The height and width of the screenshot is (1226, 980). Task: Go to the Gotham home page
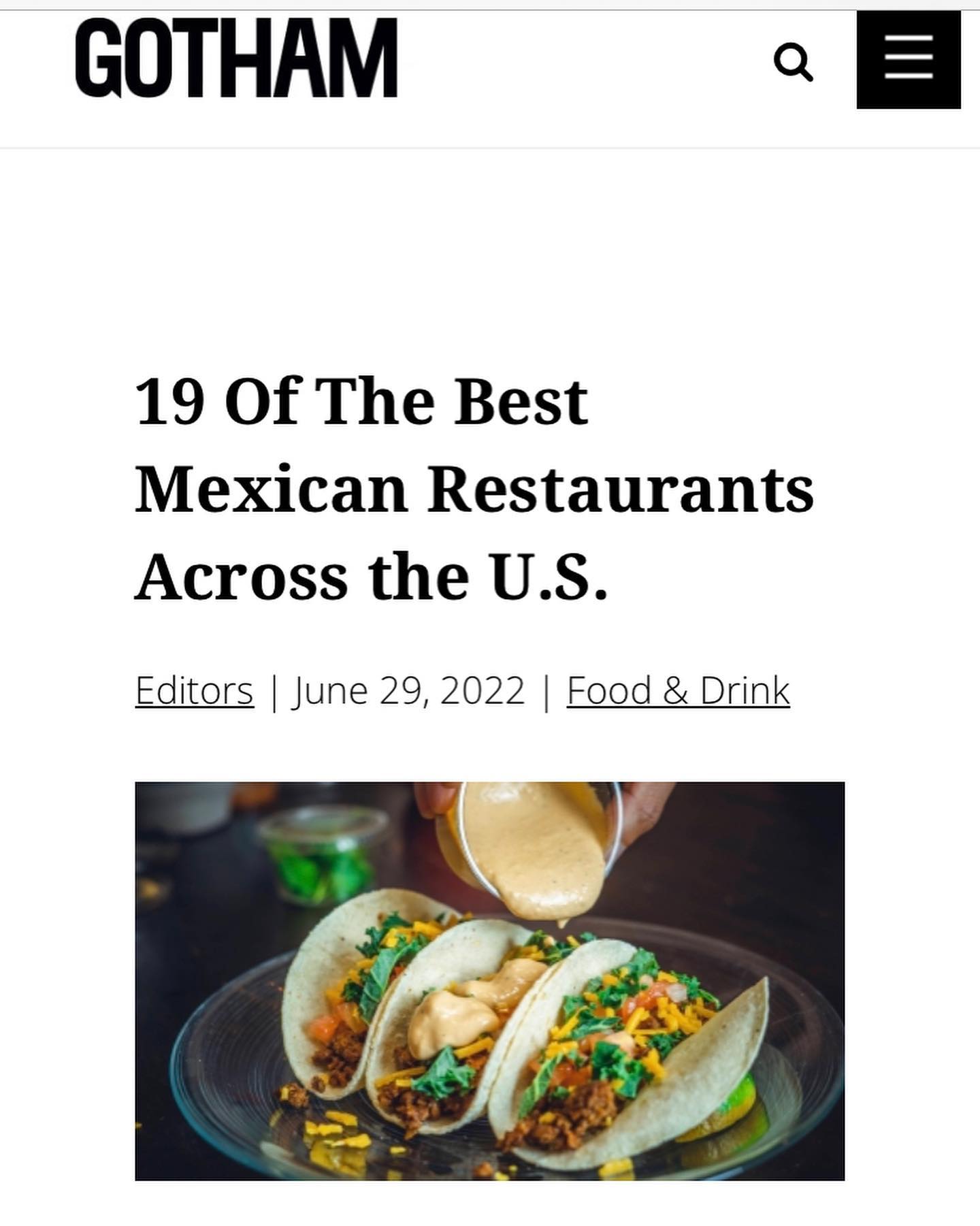pos(236,59)
